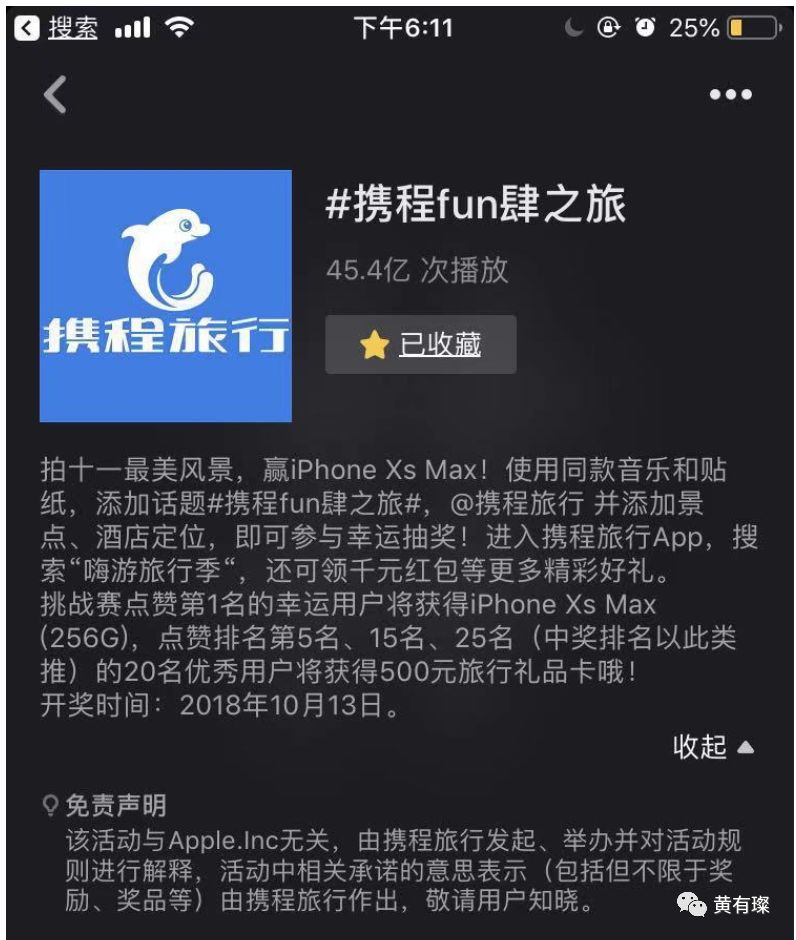The image size is (796, 940).
Task: Return to 搜索 via status bar breadcrumb
Action: pos(58,28)
